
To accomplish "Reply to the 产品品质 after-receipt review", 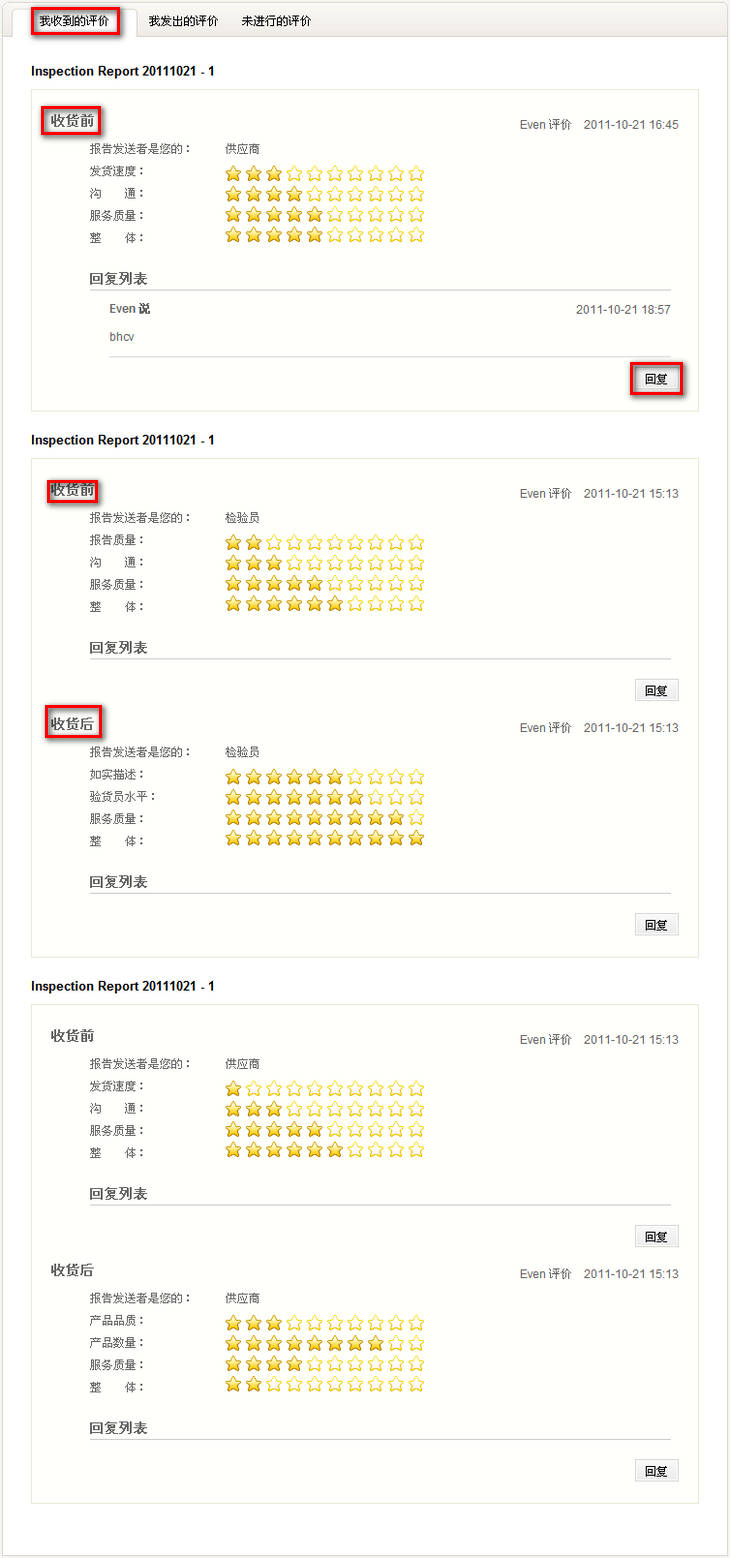I will 656,1470.
